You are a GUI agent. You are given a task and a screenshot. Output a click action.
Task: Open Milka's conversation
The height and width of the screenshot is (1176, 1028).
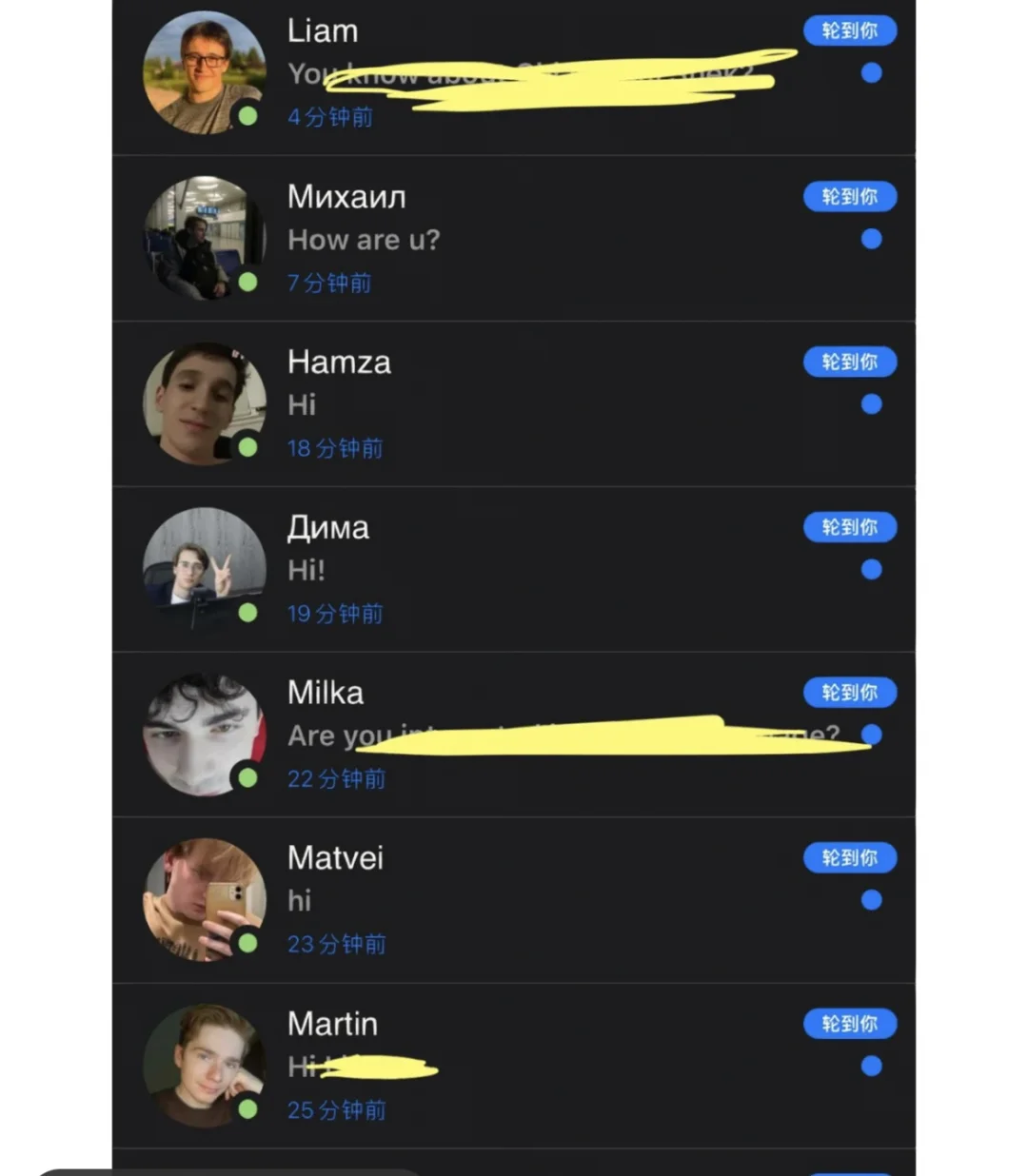coord(514,735)
